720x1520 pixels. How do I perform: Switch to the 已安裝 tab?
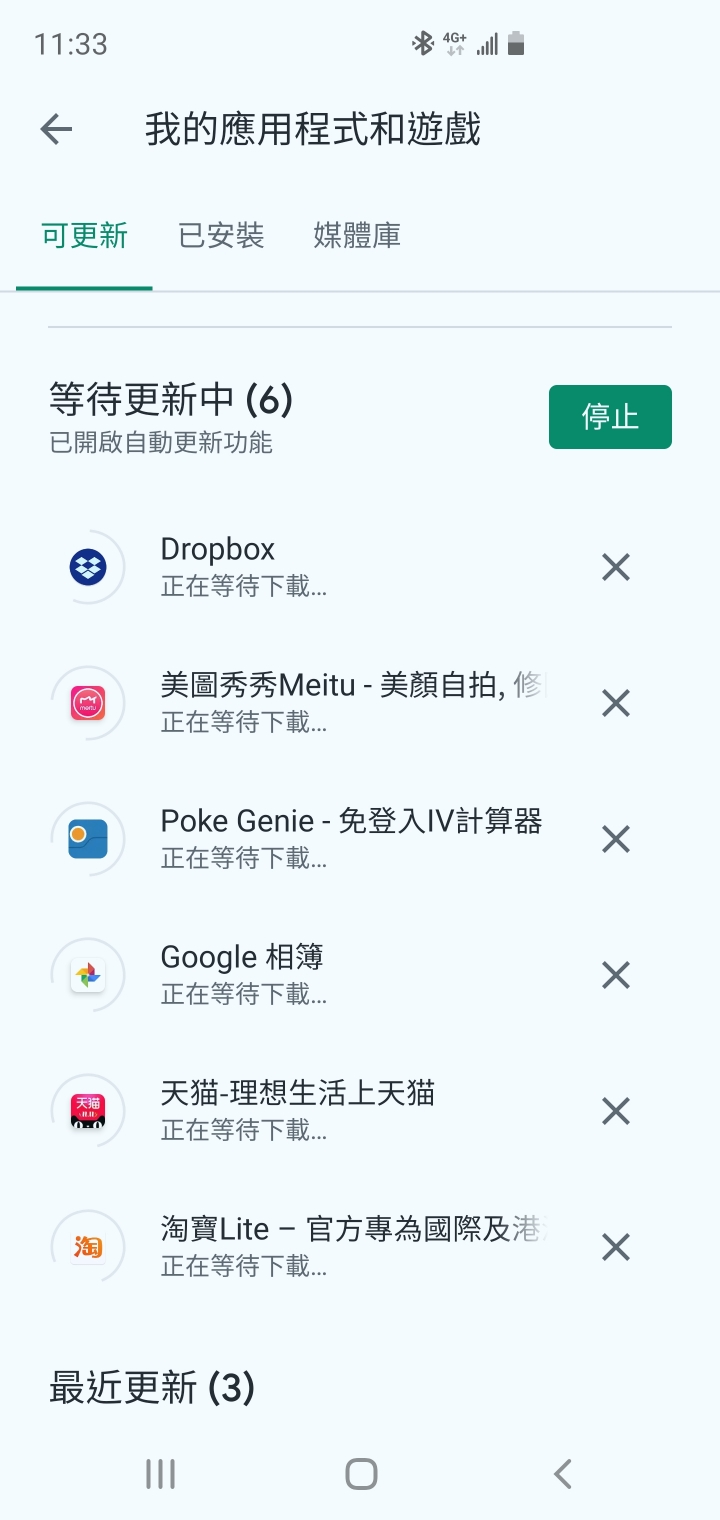click(221, 236)
